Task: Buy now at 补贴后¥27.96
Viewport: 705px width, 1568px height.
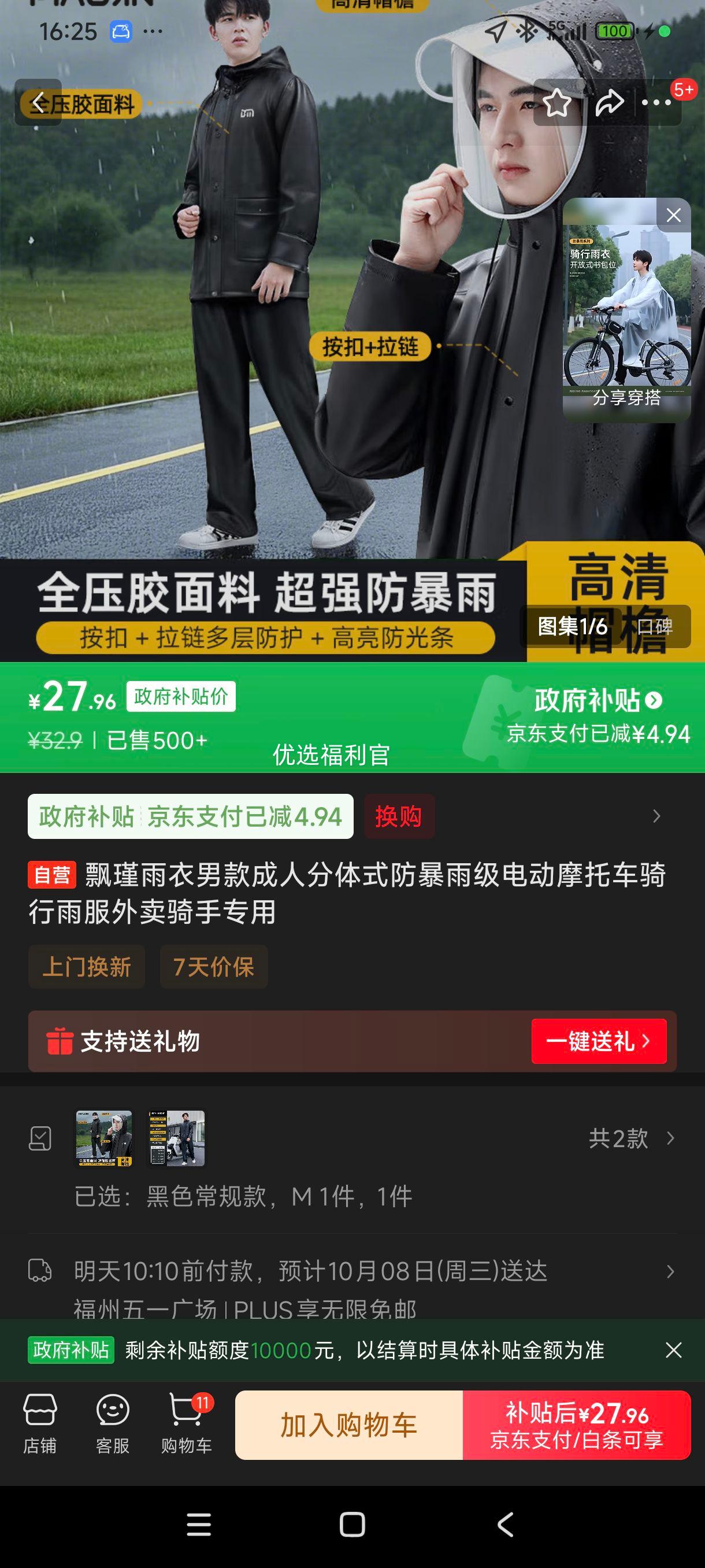Action: click(x=577, y=1425)
